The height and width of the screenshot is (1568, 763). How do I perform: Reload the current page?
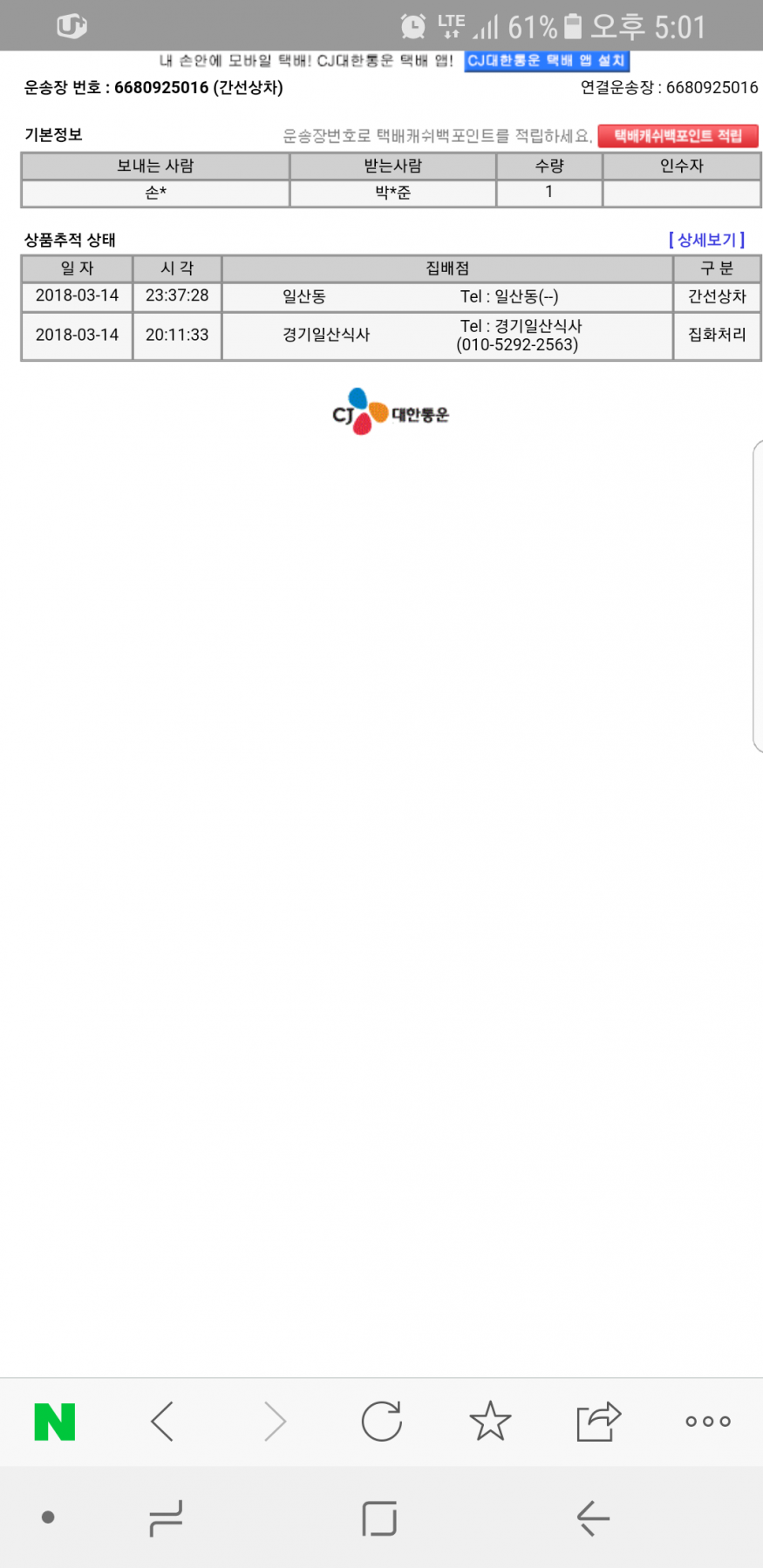[381, 1422]
